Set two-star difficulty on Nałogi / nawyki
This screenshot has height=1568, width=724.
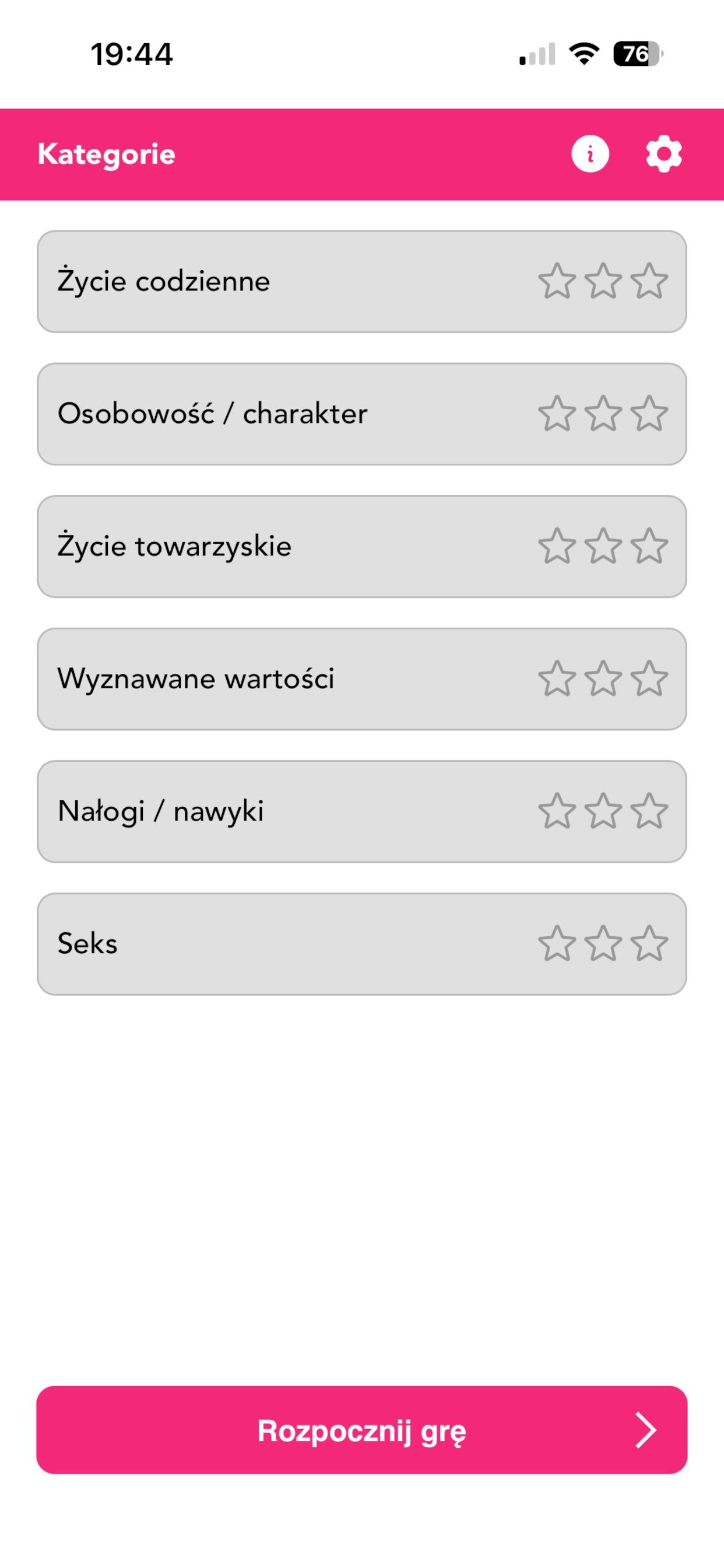pyautogui.click(x=603, y=810)
